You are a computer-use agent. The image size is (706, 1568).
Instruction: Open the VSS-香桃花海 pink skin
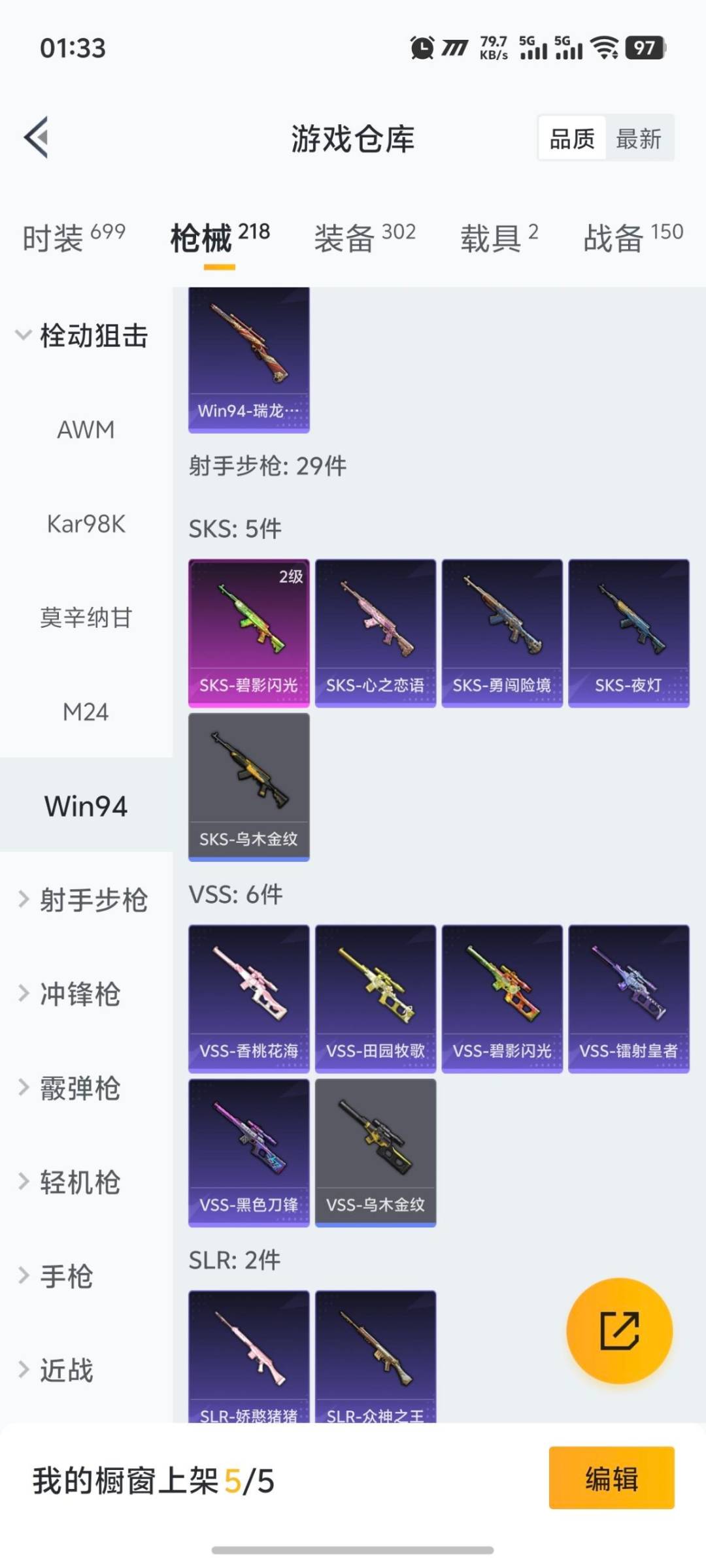pyautogui.click(x=248, y=996)
